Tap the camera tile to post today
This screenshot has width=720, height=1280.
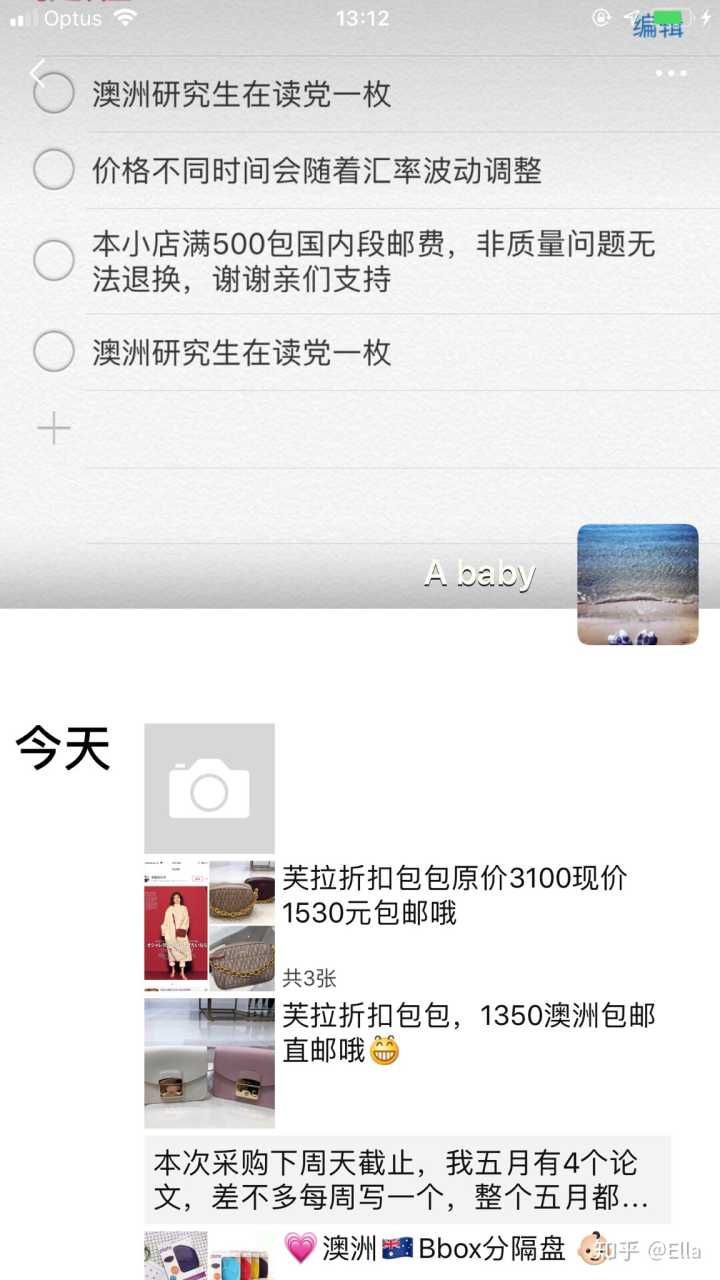tap(209, 788)
